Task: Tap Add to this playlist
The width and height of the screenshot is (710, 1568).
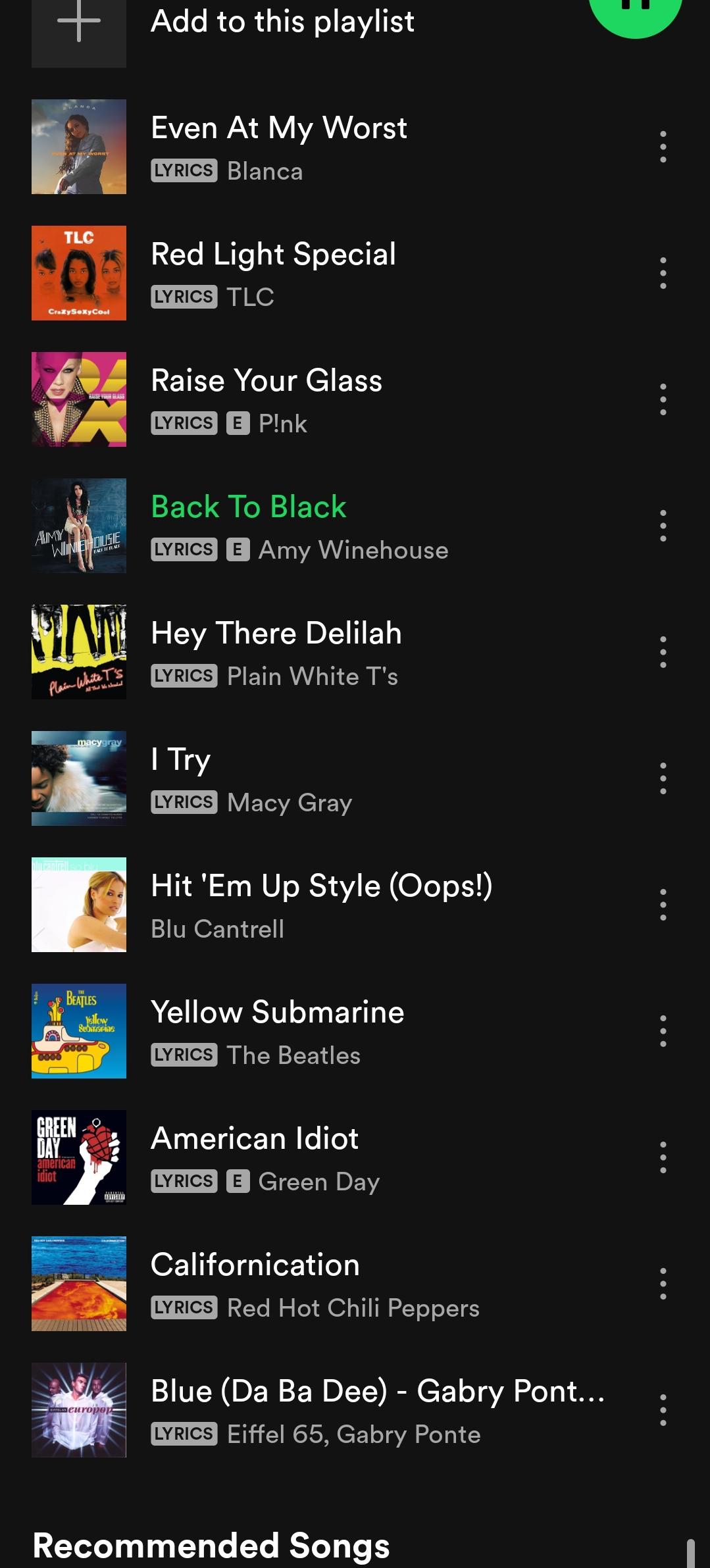Action: (x=282, y=22)
